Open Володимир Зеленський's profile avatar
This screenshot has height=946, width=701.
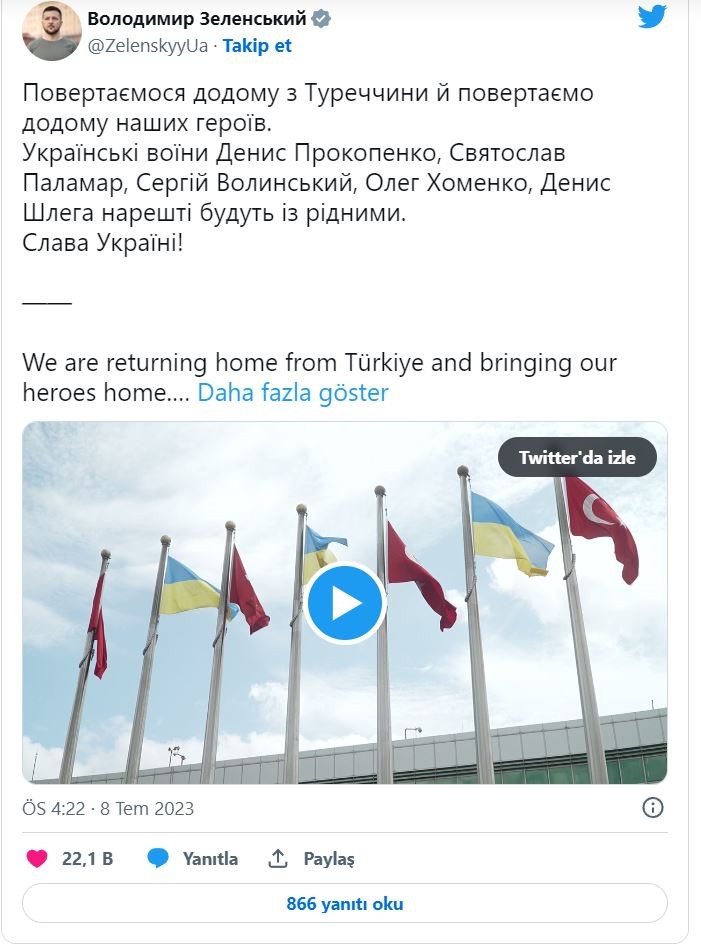[x=51, y=31]
